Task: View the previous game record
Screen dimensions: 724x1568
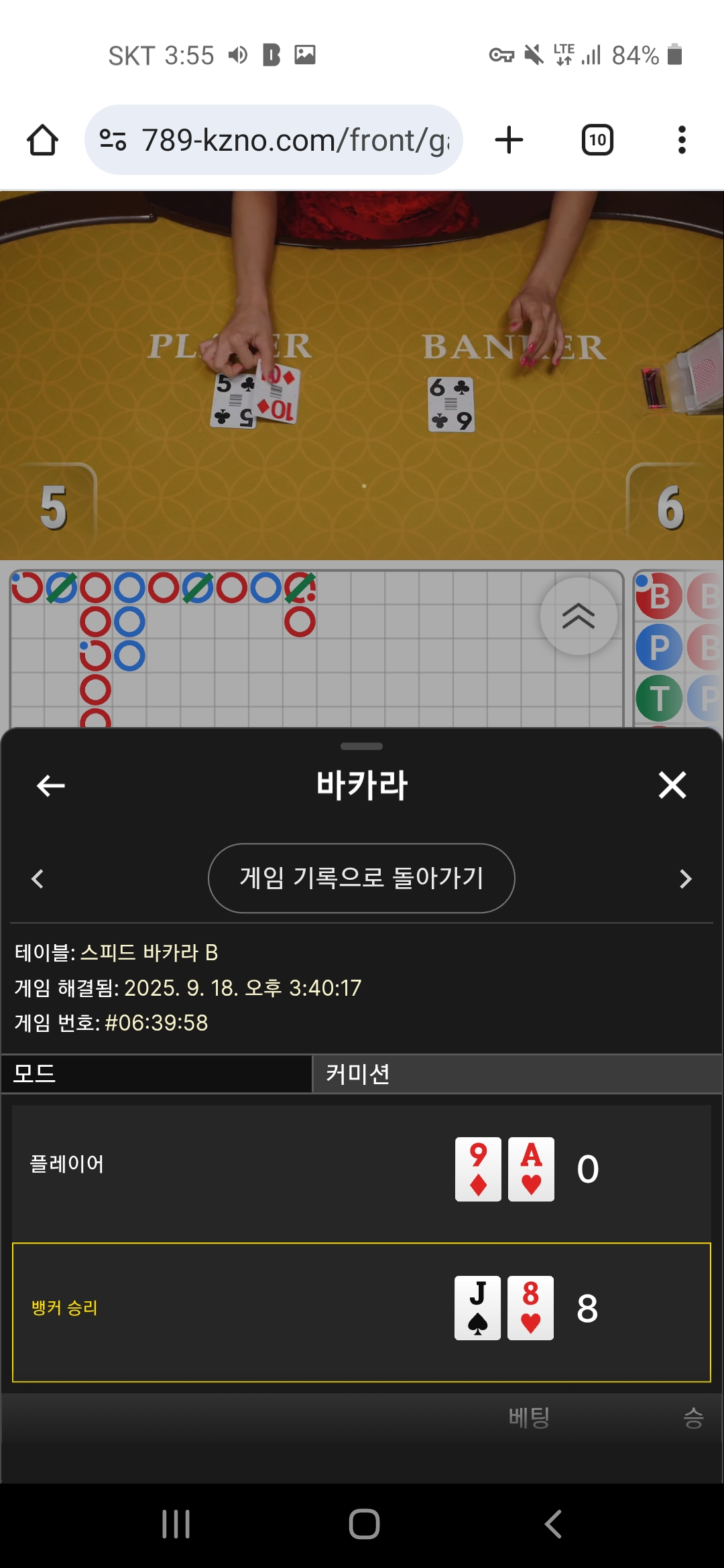Action: [x=38, y=878]
